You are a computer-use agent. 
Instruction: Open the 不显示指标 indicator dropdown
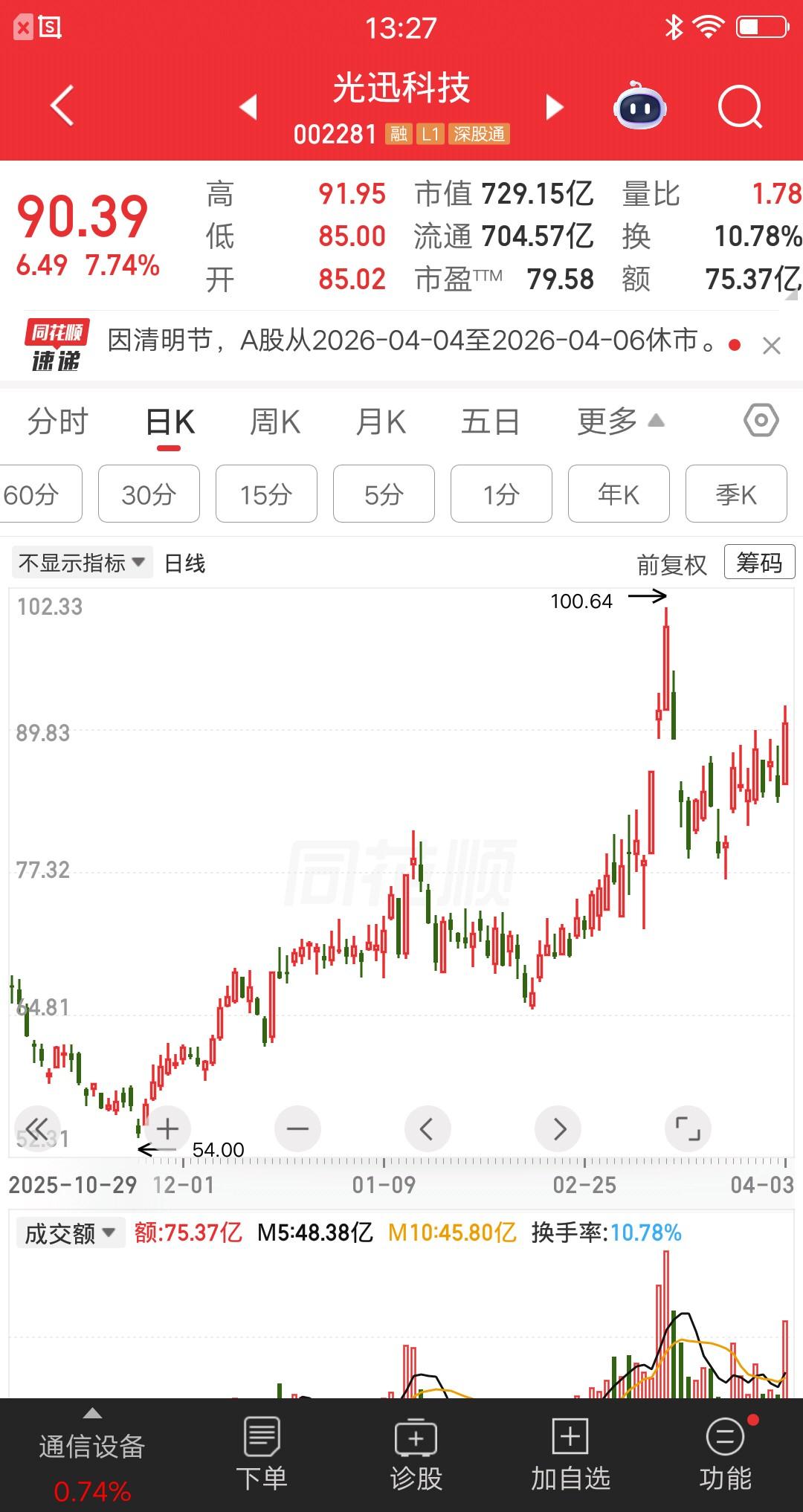(82, 563)
